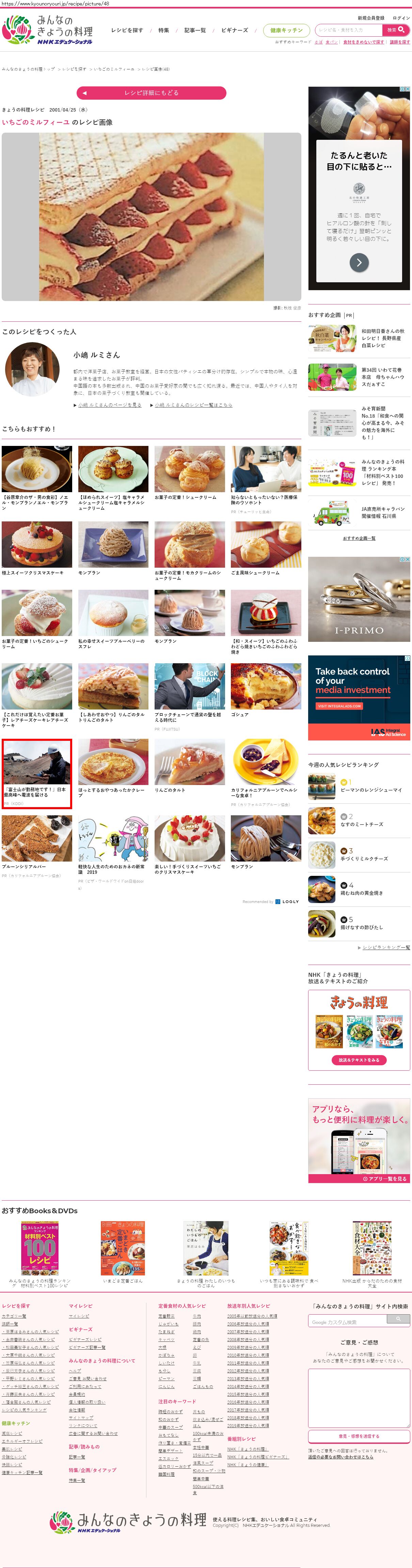Open レシピを探す in the top navigation

click(127, 30)
